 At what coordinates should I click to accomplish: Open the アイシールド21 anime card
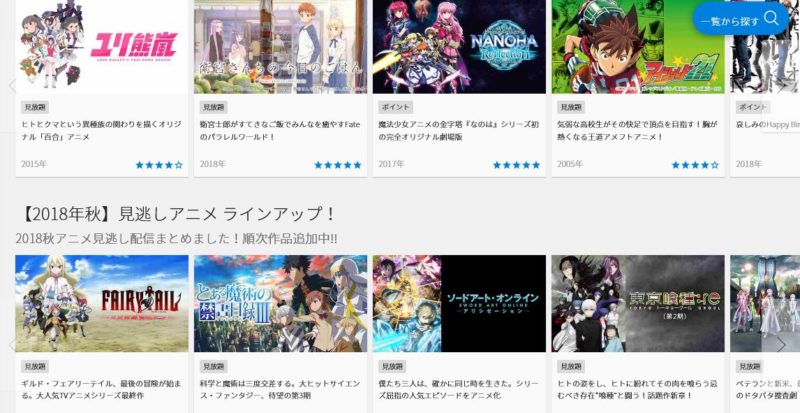click(637, 46)
